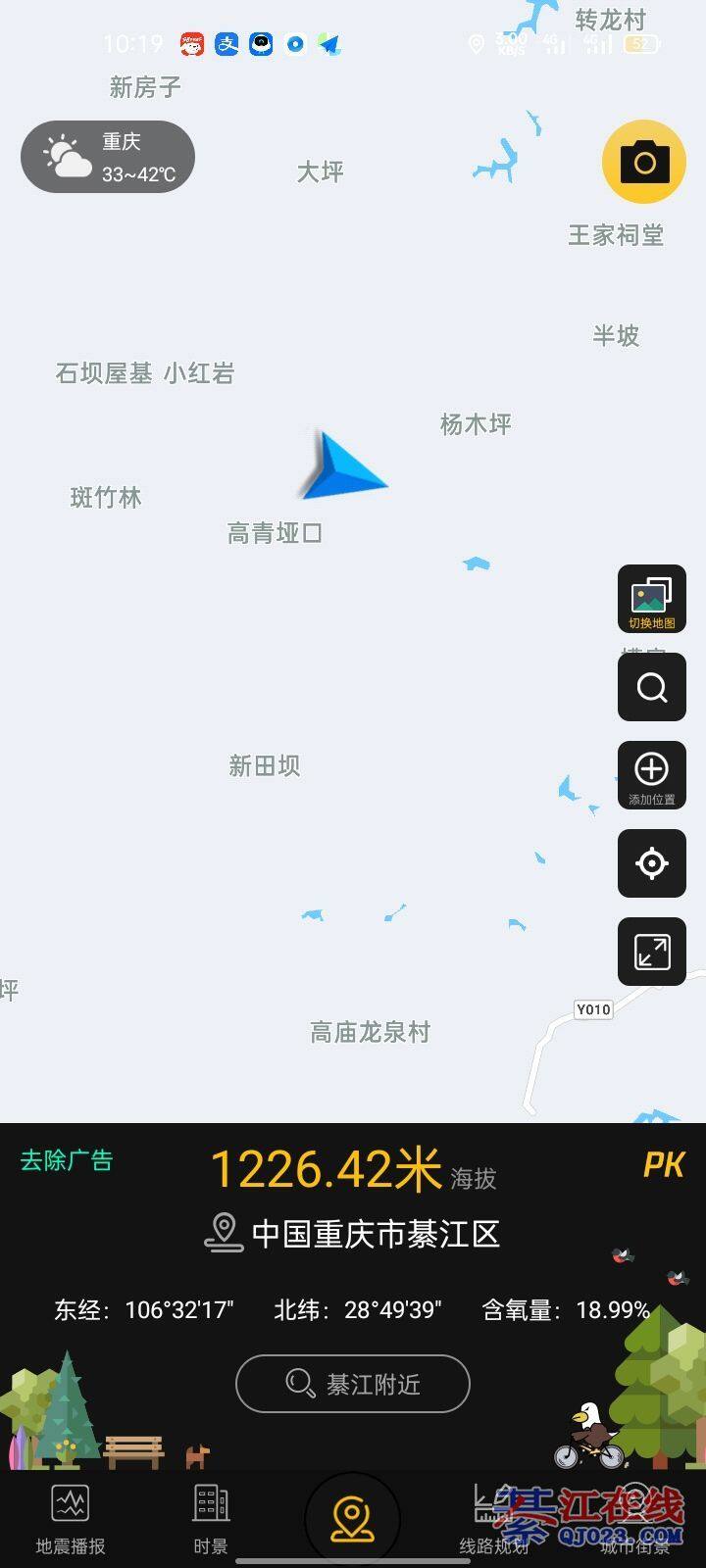
Task: Tap the Chongqing weather chip
Action: (x=108, y=157)
